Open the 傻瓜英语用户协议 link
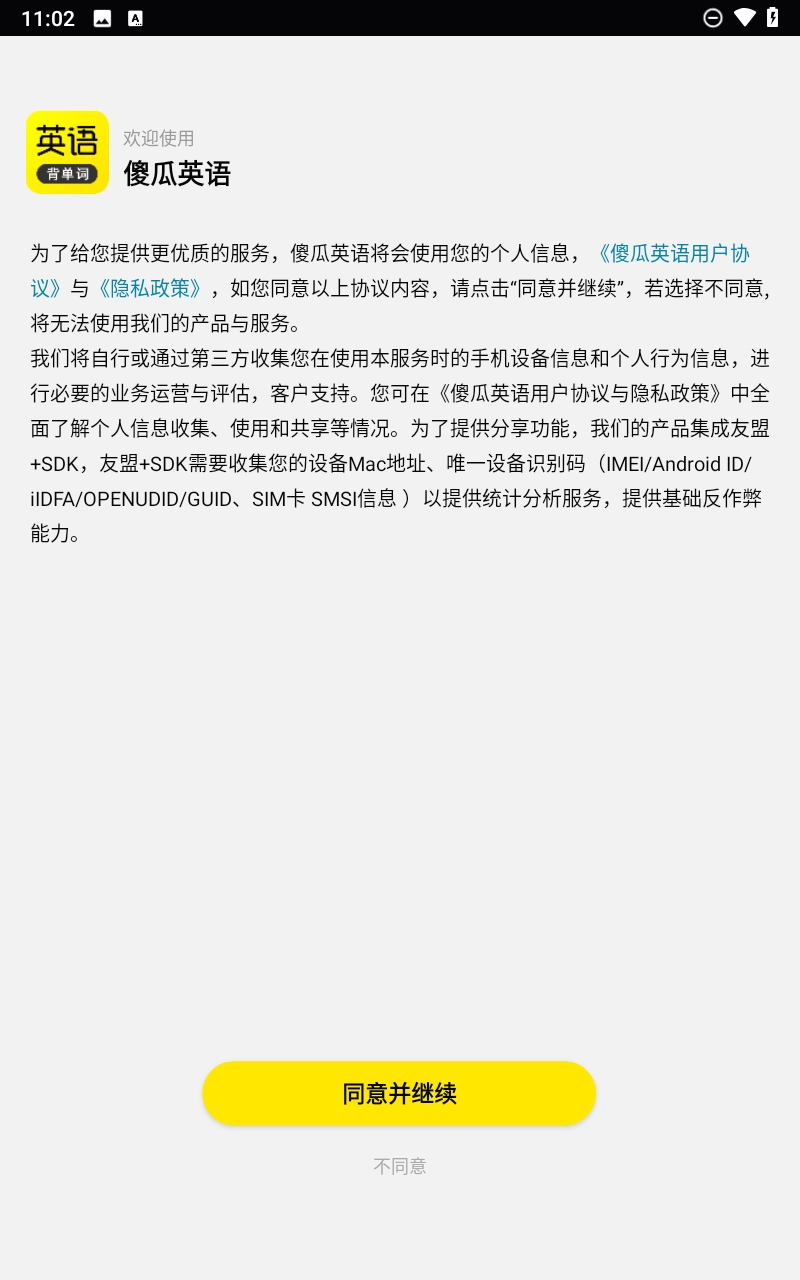800x1280 pixels. (x=674, y=254)
